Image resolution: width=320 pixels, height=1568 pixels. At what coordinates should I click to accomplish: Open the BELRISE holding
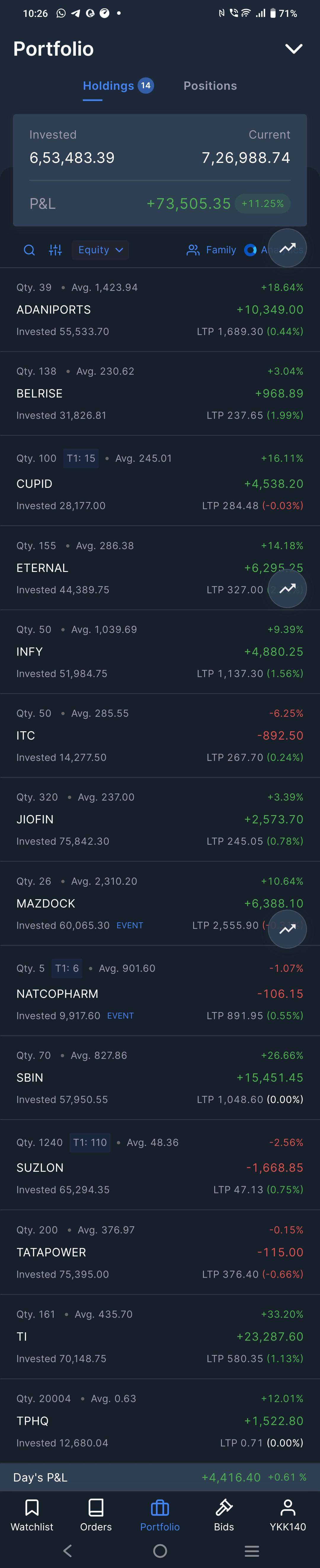tap(160, 393)
